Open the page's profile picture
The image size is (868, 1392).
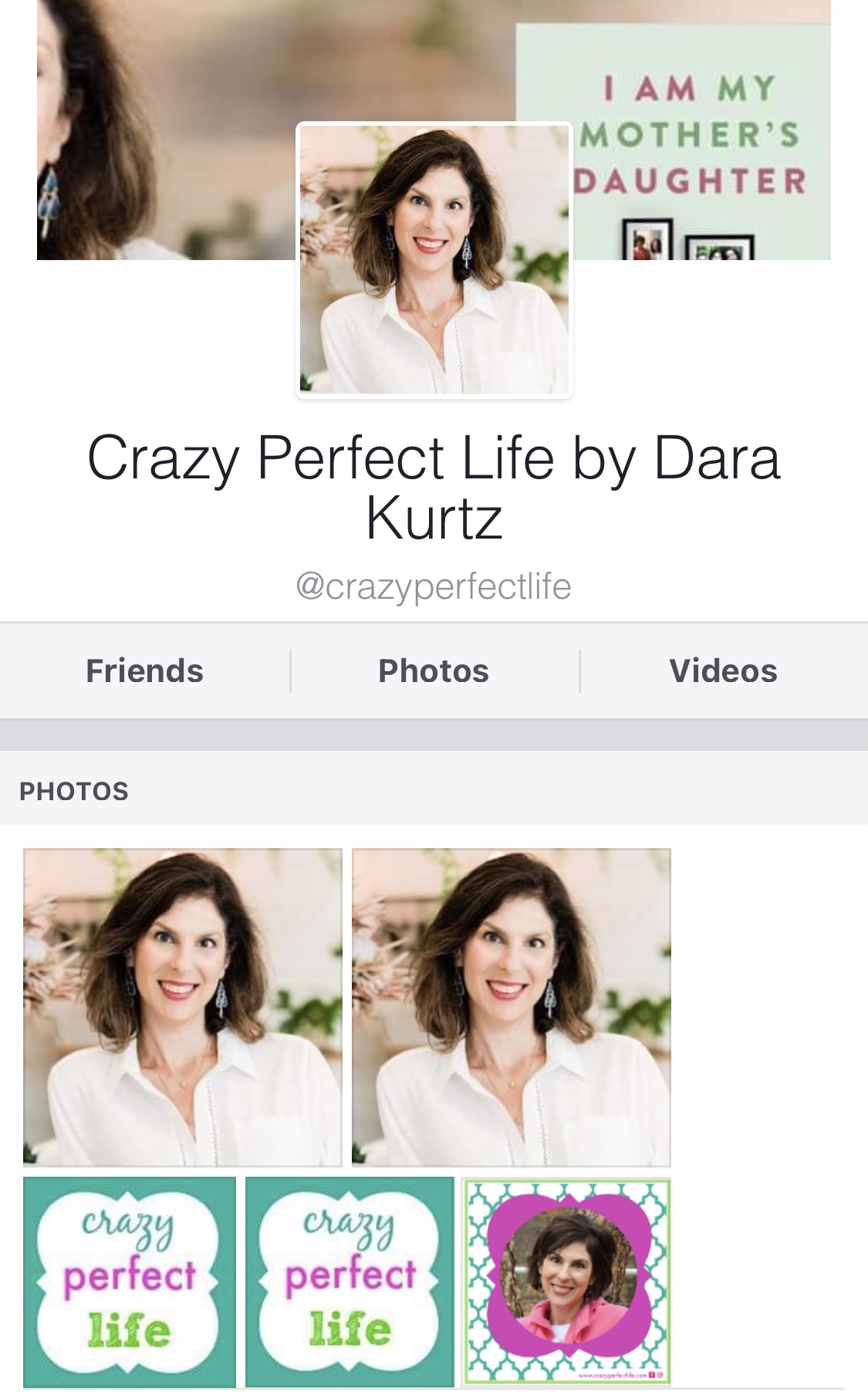coord(434,260)
